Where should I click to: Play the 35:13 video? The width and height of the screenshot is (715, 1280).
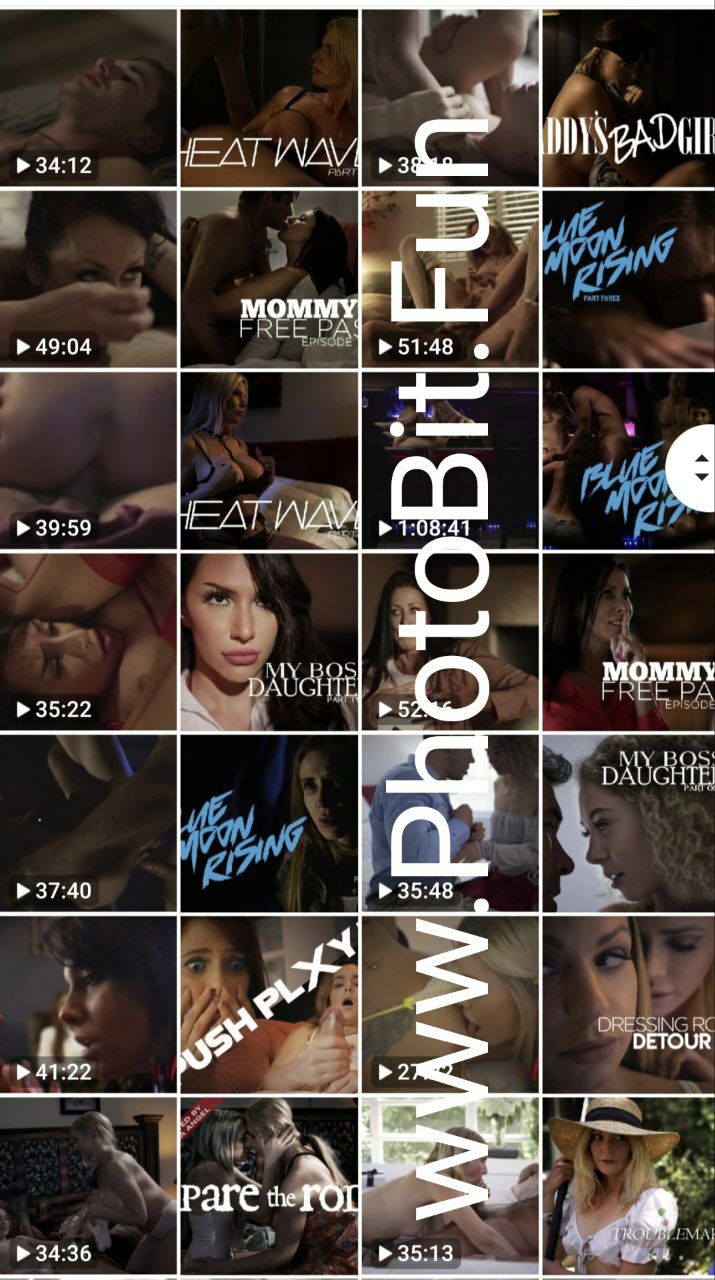(x=450, y=1185)
